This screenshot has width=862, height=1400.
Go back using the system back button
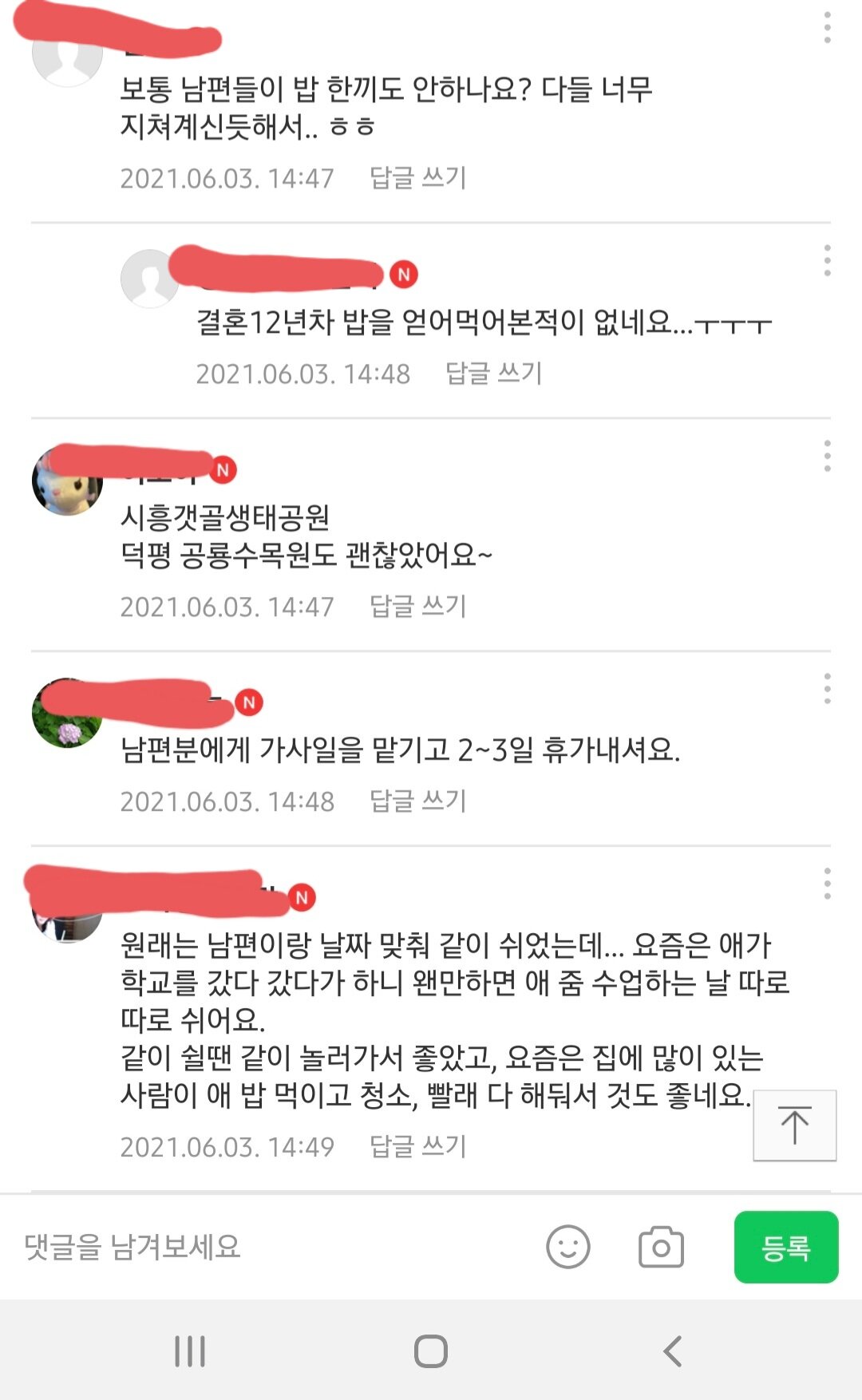[x=673, y=1351]
